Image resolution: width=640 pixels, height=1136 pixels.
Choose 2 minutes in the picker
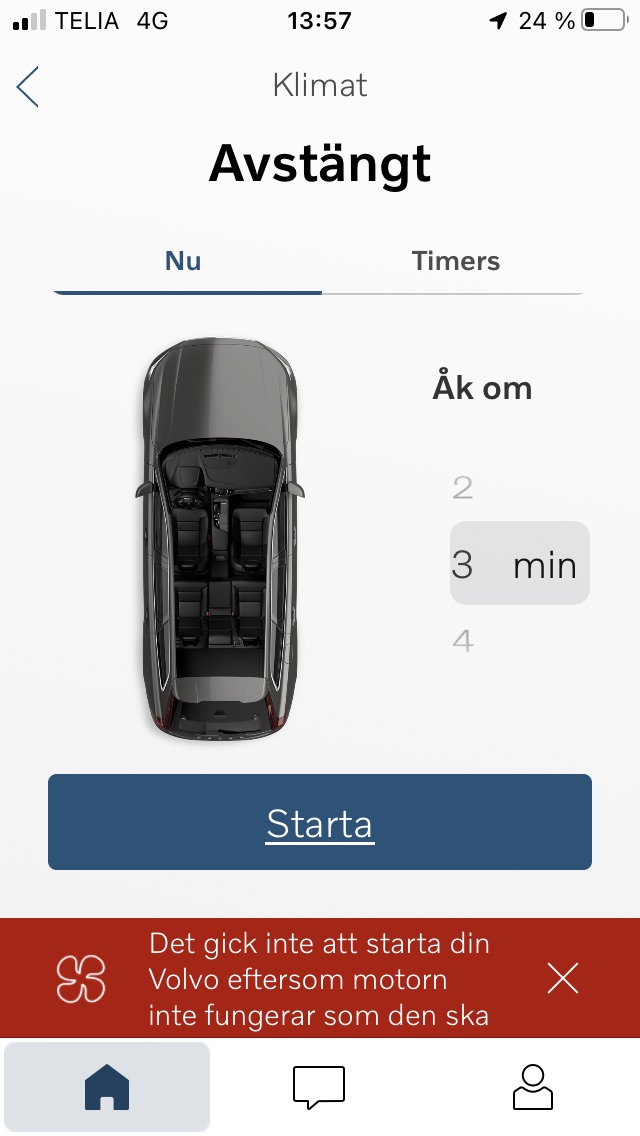point(462,488)
